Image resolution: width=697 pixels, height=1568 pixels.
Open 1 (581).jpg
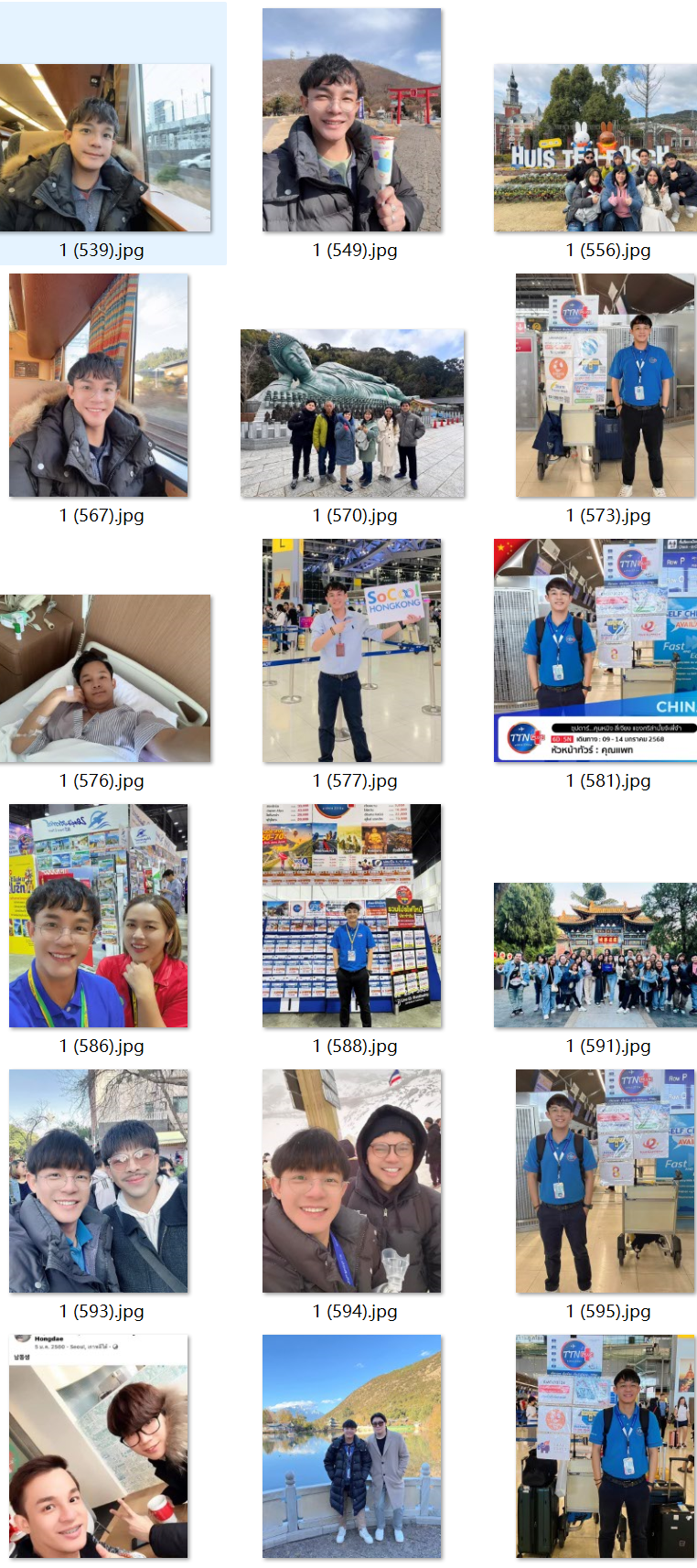595,650
